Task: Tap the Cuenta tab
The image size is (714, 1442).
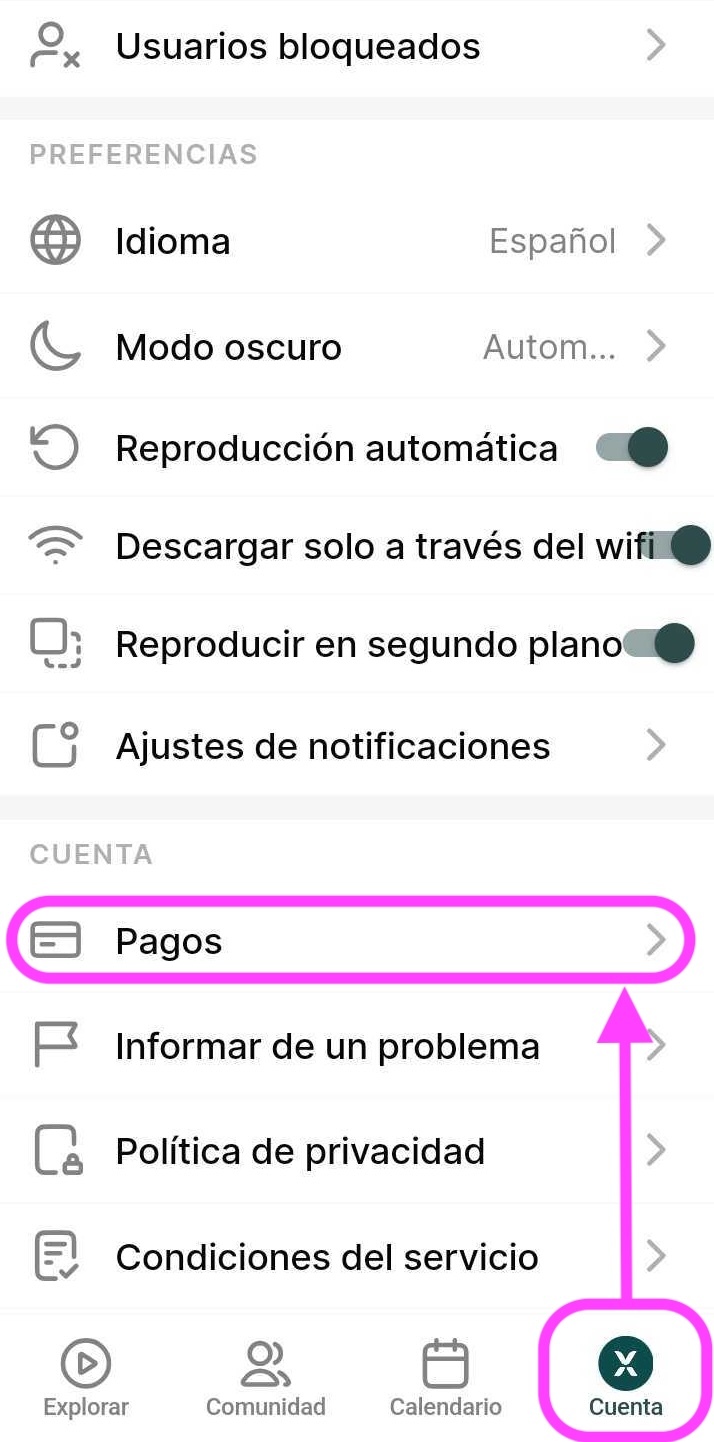Action: point(625,1379)
